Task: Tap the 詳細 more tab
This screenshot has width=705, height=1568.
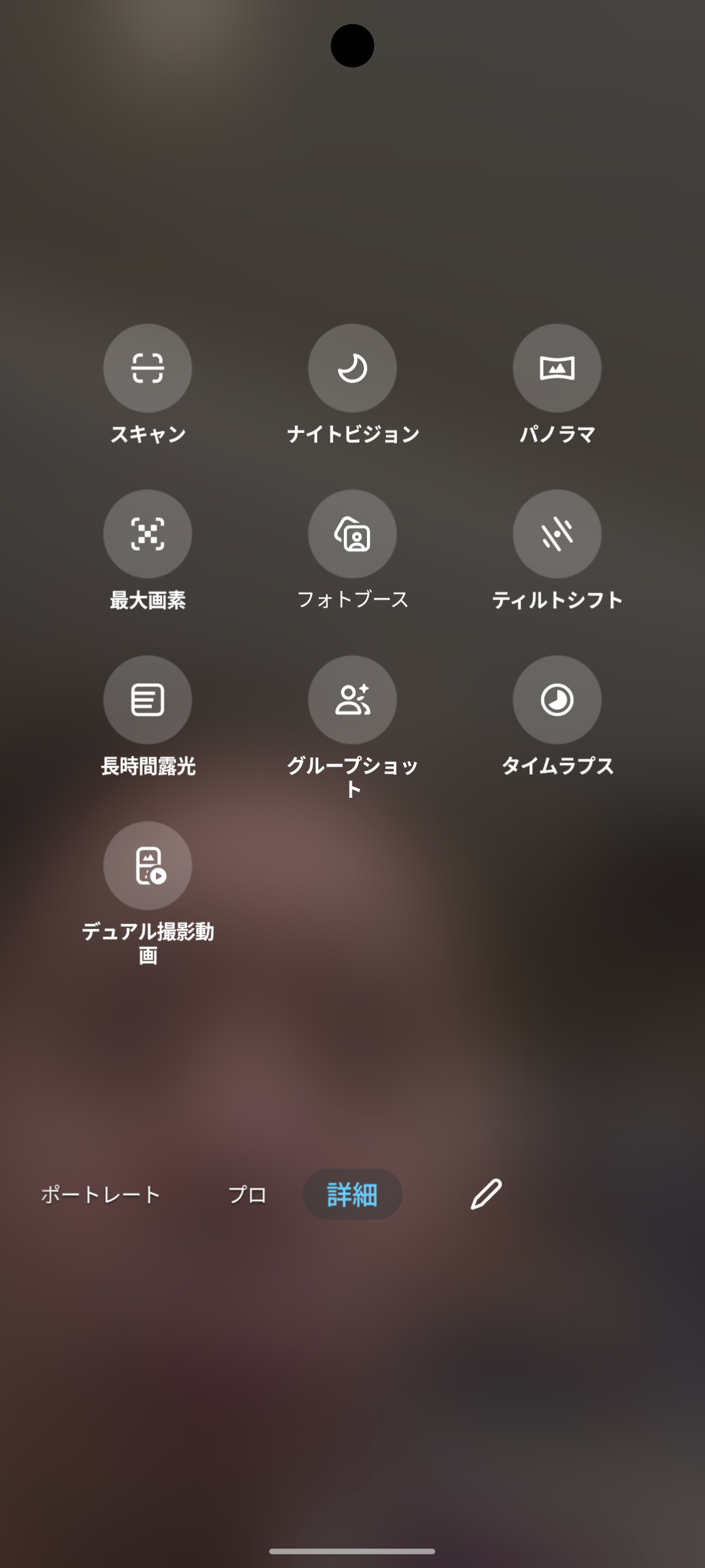Action: click(352, 1195)
